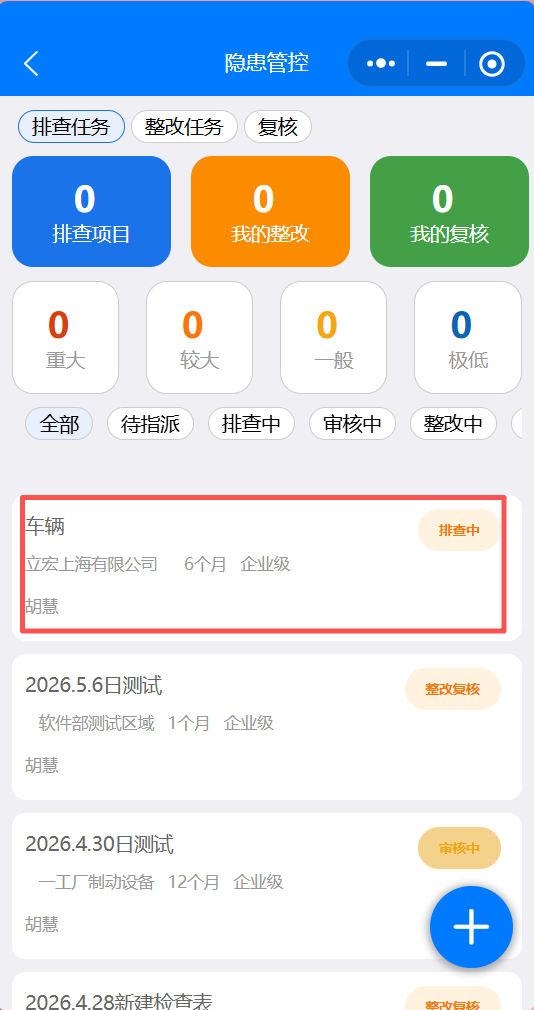534x1010 pixels.
Task: Open the 车辆 task card
Action: pos(267,567)
